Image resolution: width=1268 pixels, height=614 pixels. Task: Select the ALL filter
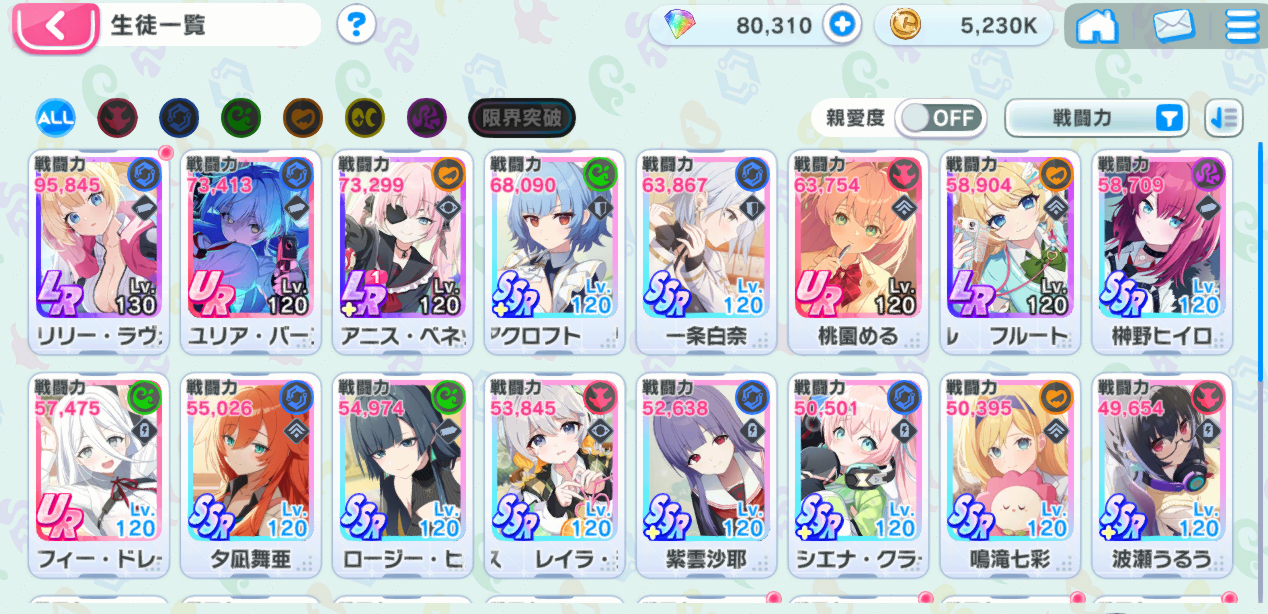[56, 119]
